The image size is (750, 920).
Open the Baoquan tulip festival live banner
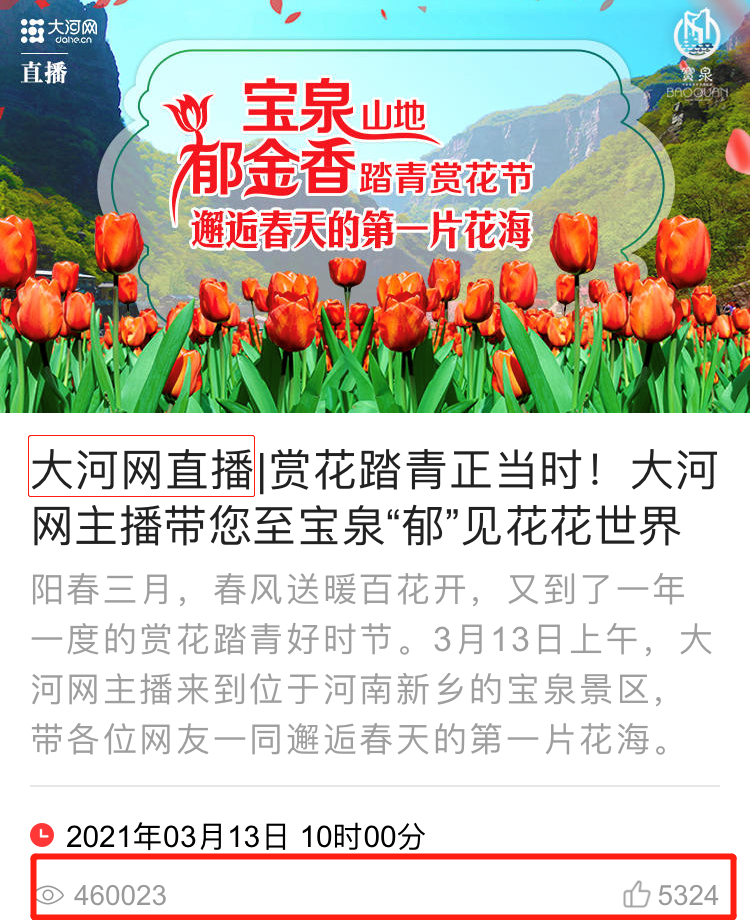pyautogui.click(x=375, y=205)
